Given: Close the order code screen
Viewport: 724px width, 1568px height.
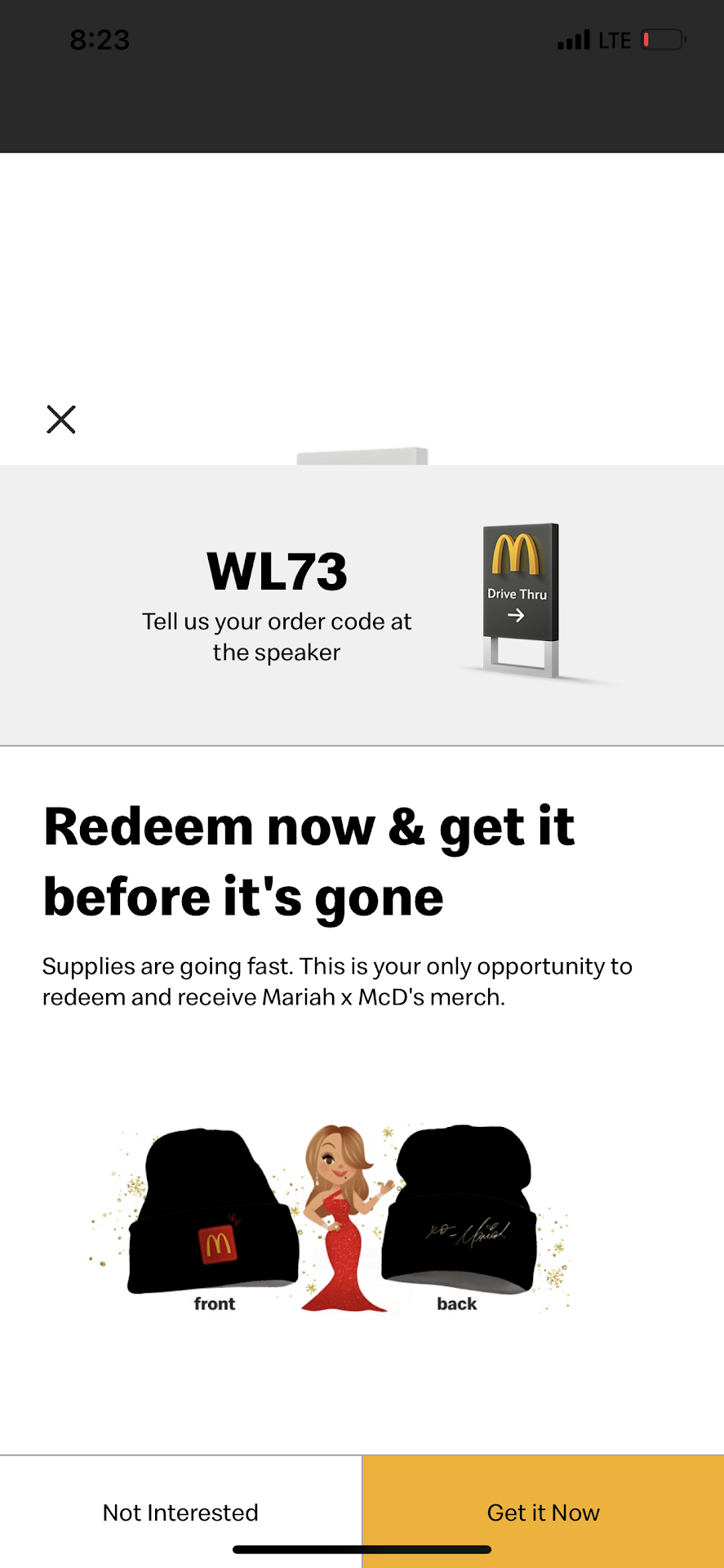Looking at the screenshot, I should [x=61, y=420].
